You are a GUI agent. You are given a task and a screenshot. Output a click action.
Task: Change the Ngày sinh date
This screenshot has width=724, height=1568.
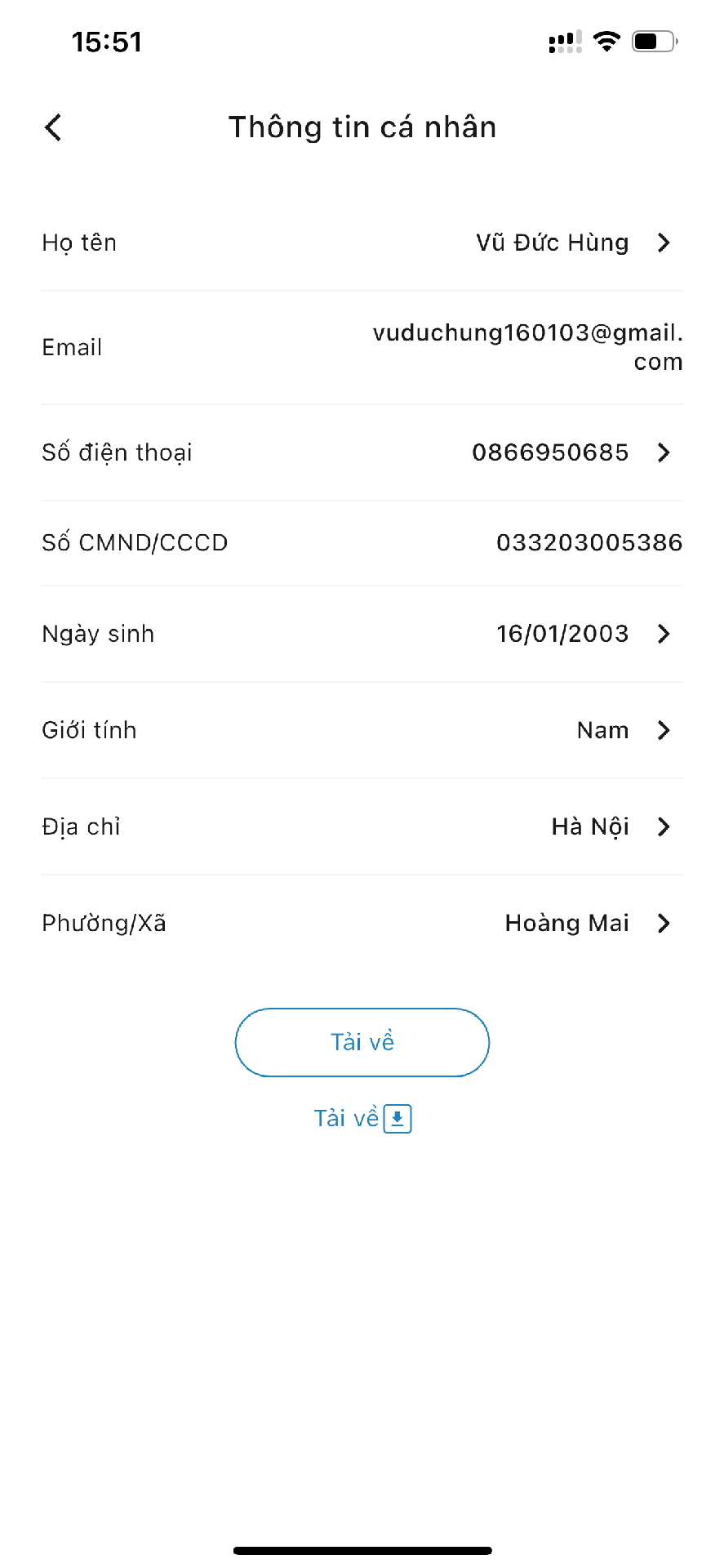click(x=362, y=634)
